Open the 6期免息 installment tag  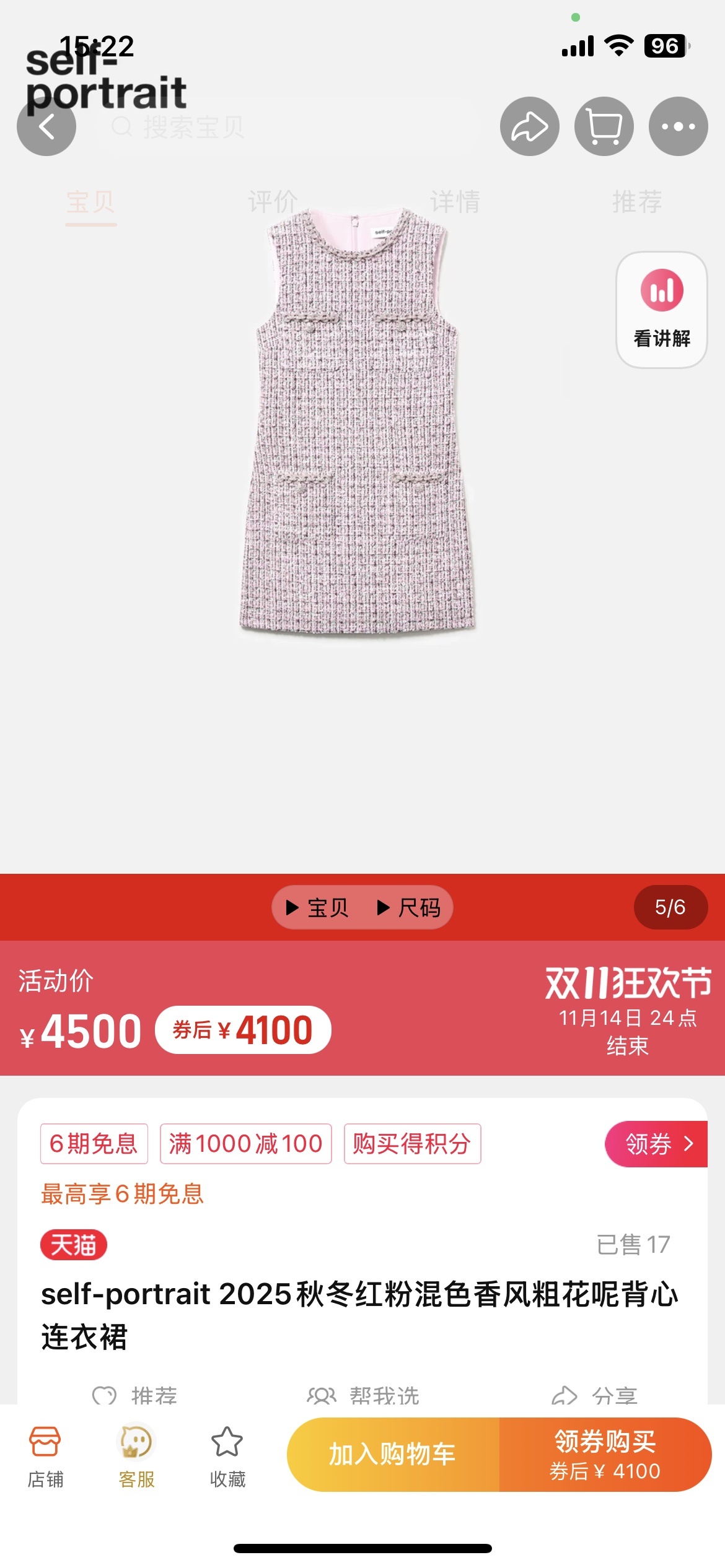click(94, 1144)
